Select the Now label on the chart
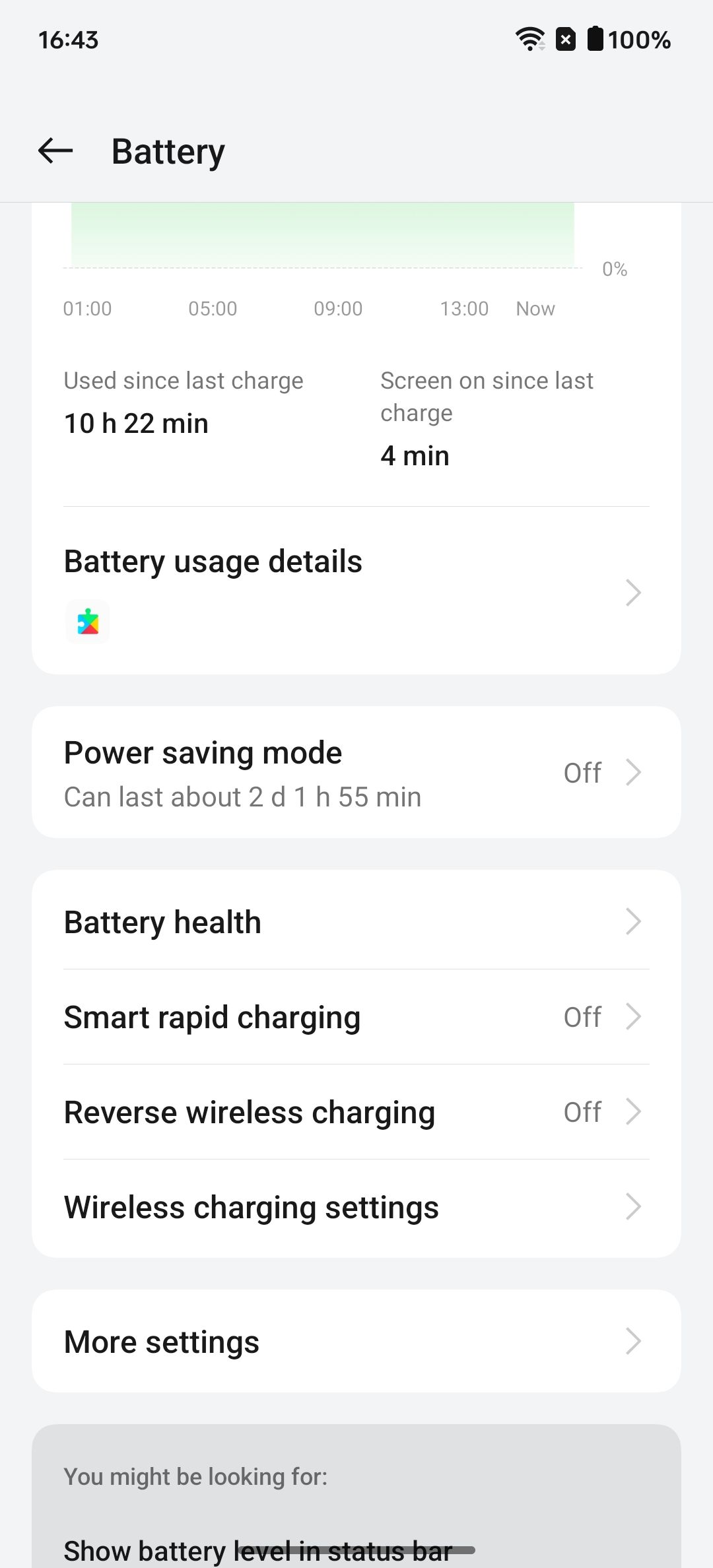713x1568 pixels. 534,308
